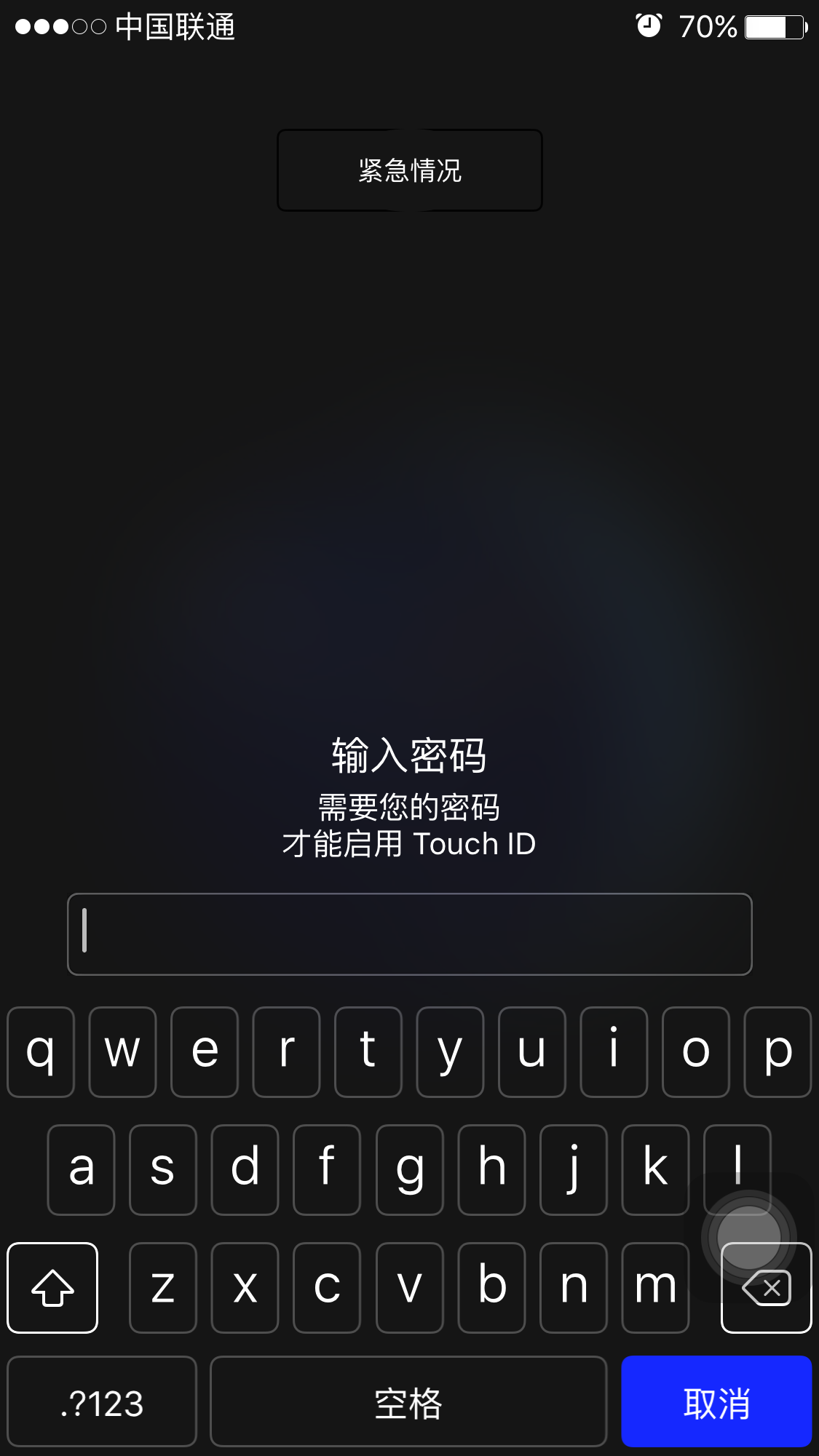
Task: Tap the 空格 space key
Action: click(x=408, y=1401)
